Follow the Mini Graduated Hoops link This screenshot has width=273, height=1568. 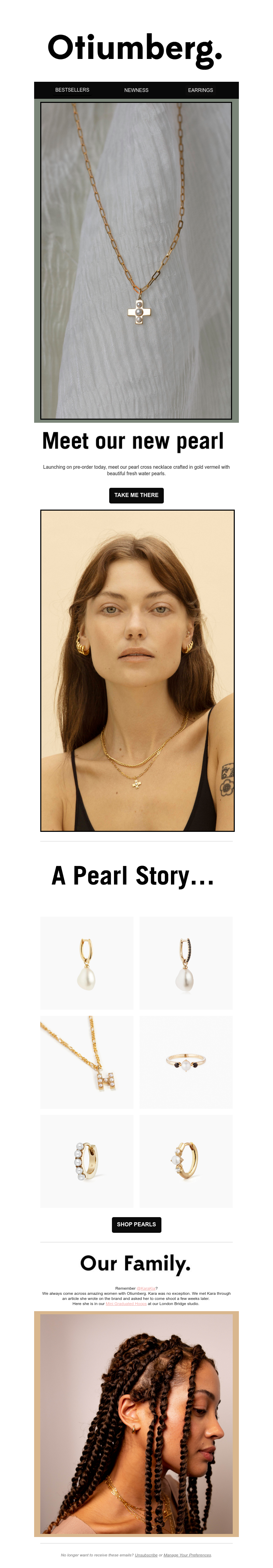click(x=126, y=1303)
